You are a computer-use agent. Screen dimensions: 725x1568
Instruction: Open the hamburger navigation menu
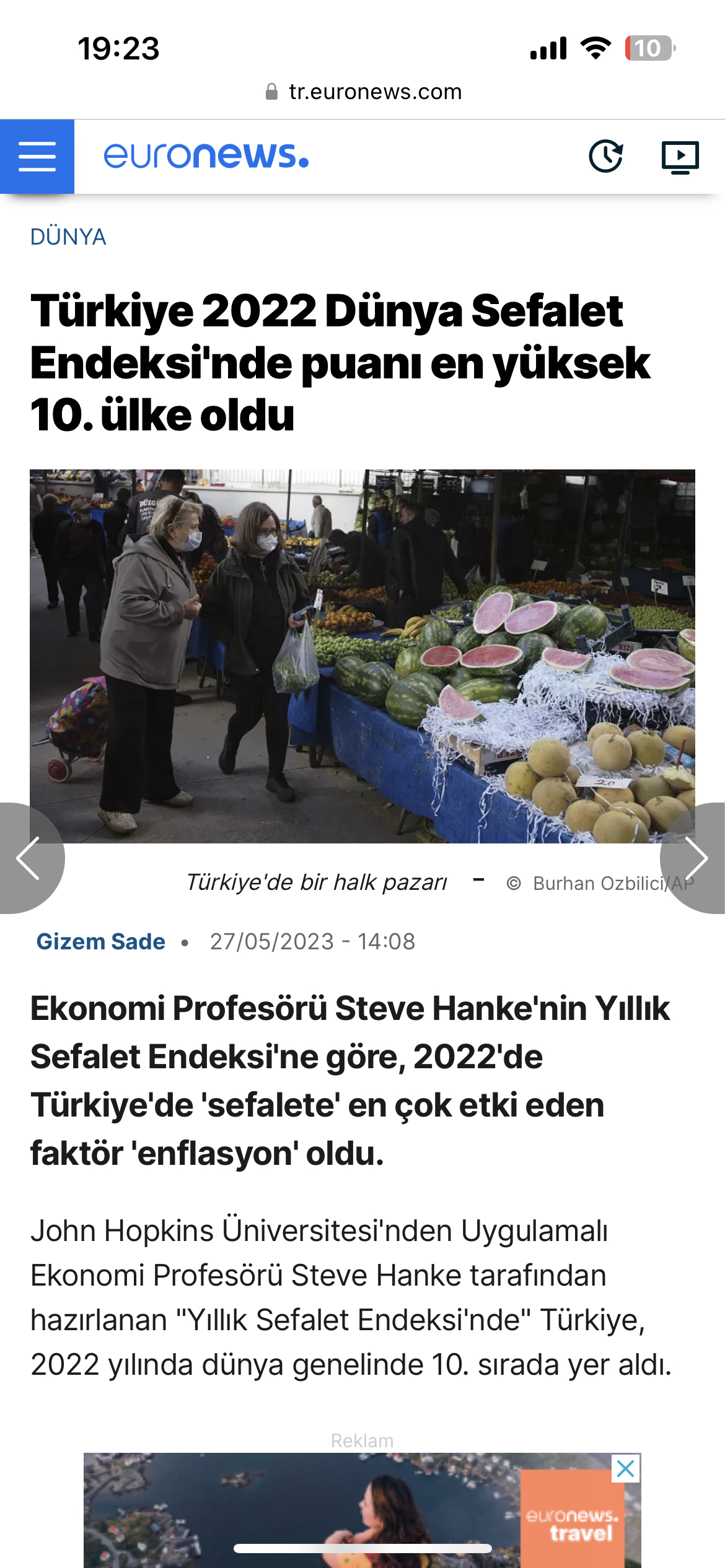(x=37, y=156)
